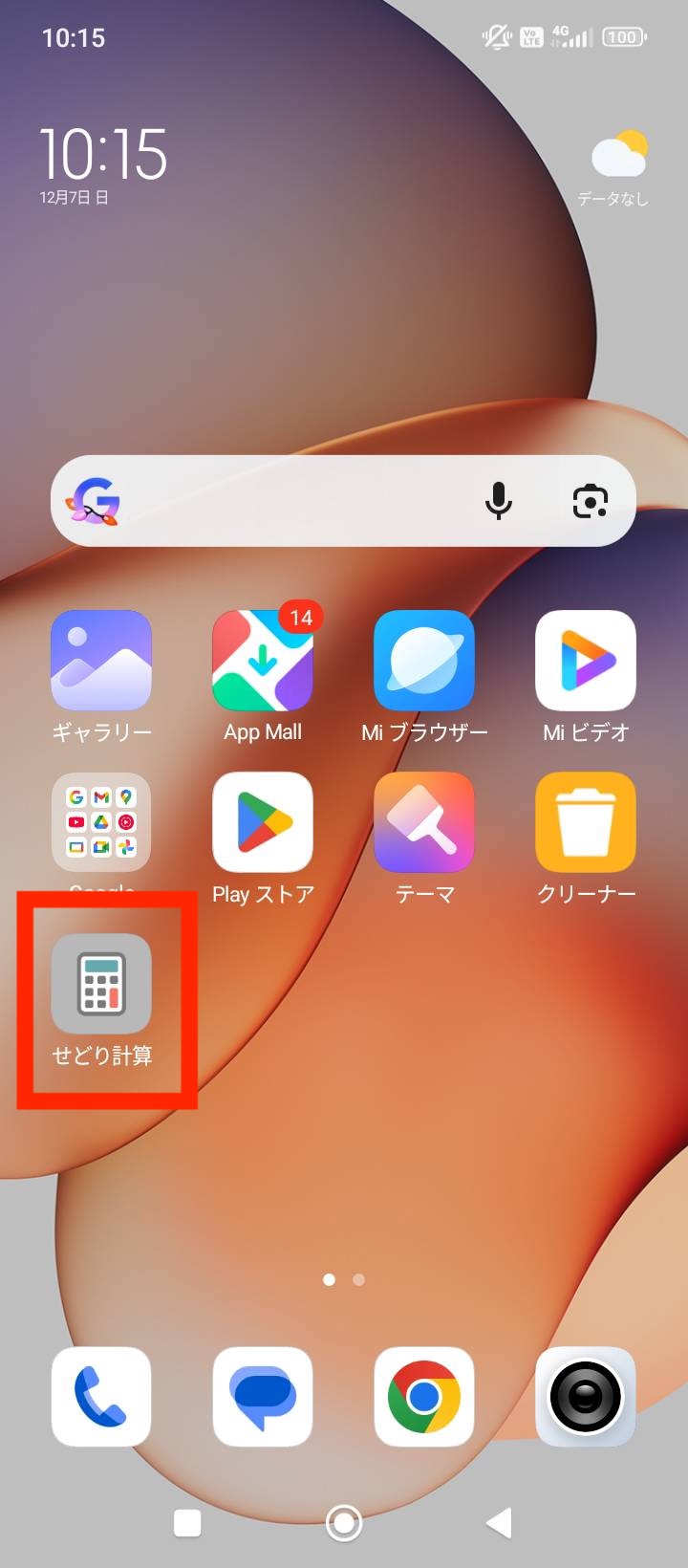Open the phone dialer in the dock
This screenshot has height=1568, width=688.
tap(101, 1396)
